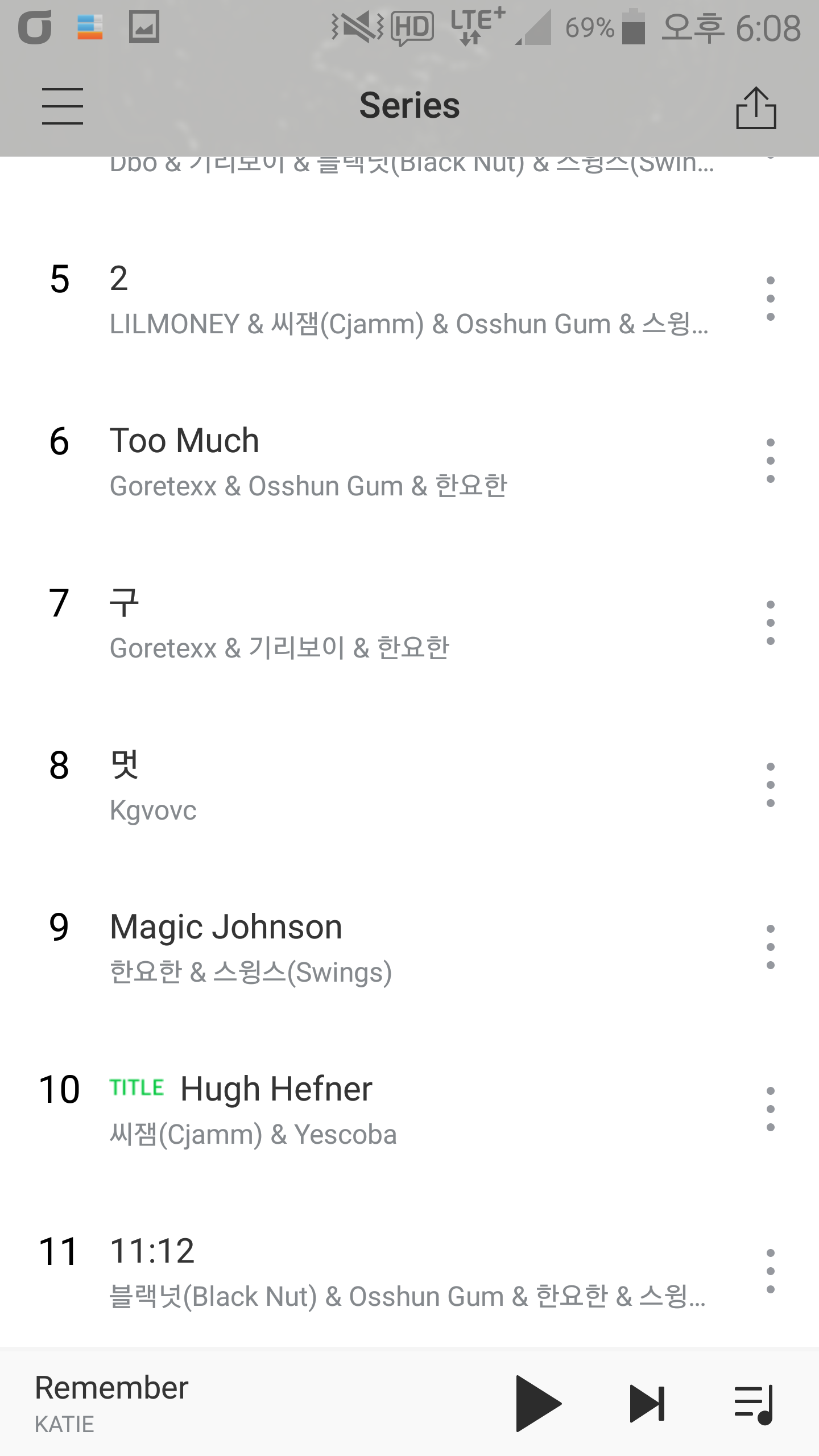Open more options for 11:12
Image resolution: width=819 pixels, height=1456 pixels.
tap(770, 1271)
